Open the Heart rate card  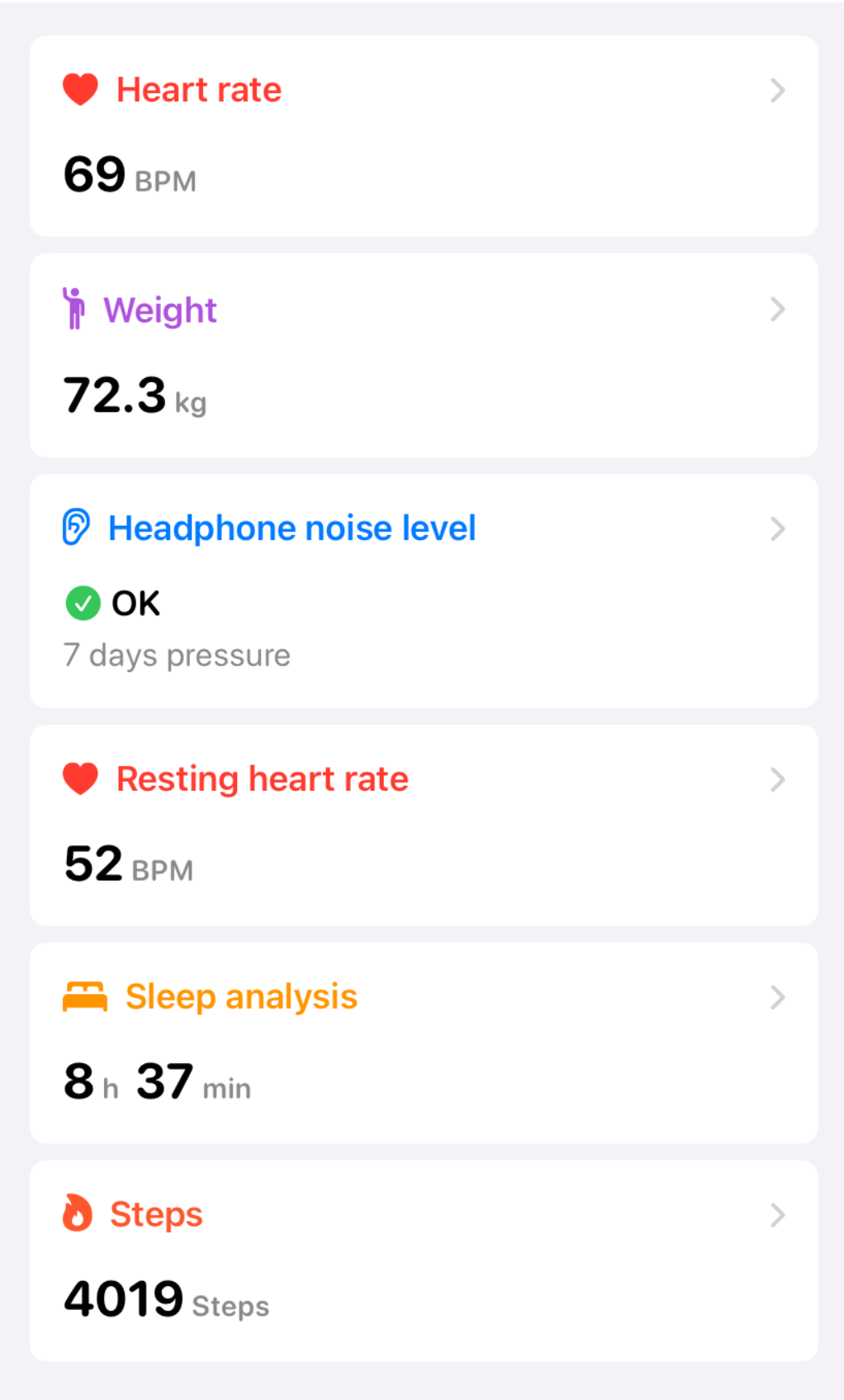tap(423, 136)
